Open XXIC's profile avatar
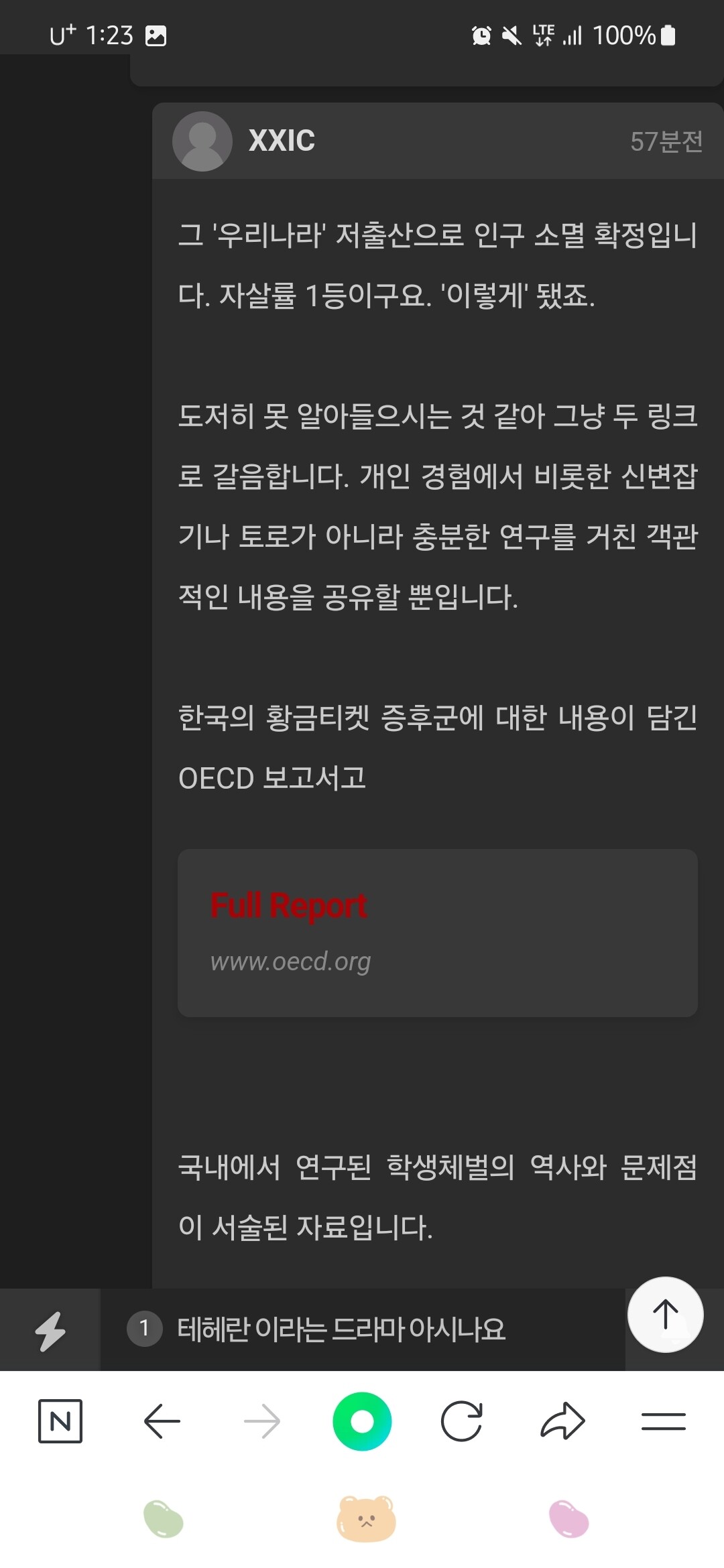 pyautogui.click(x=202, y=141)
